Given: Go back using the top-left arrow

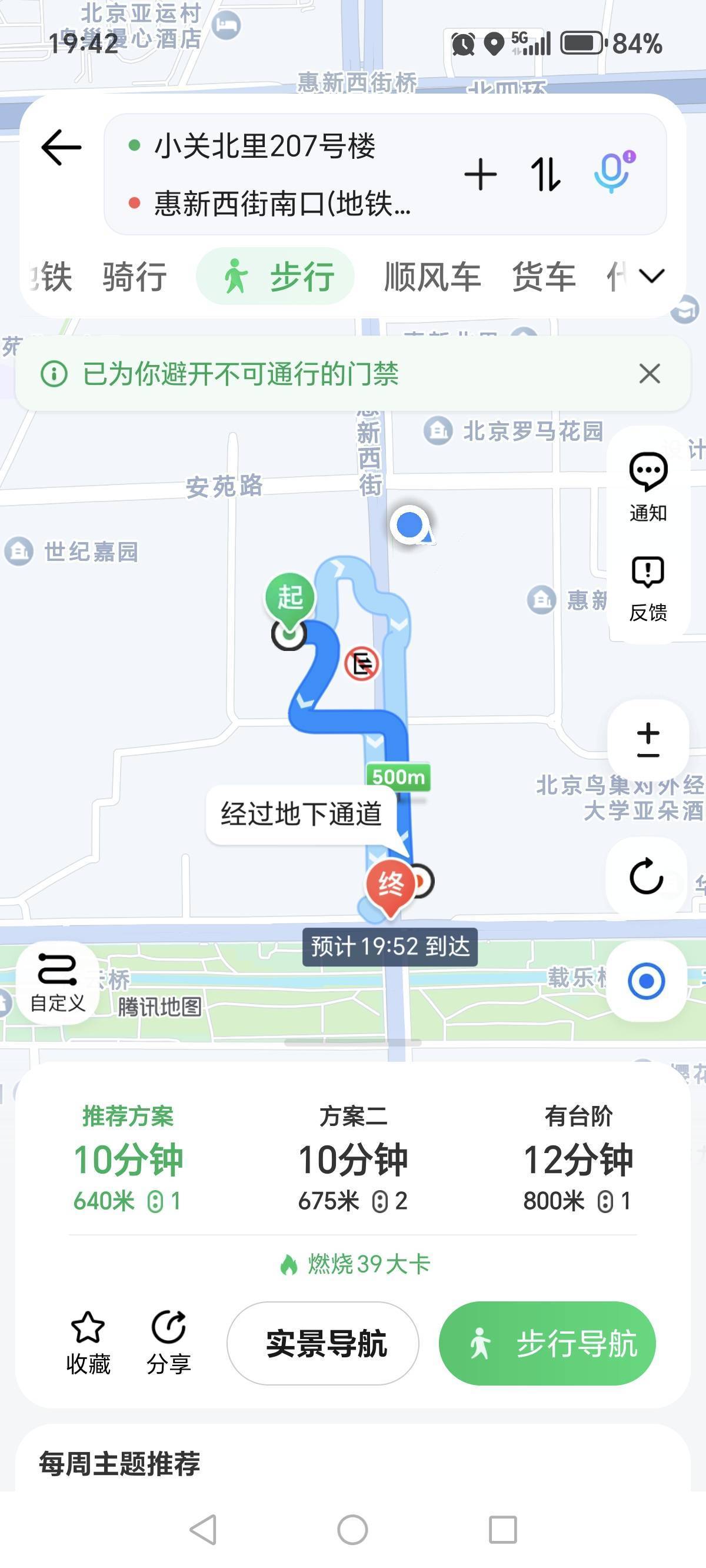Looking at the screenshot, I should pyautogui.click(x=61, y=148).
